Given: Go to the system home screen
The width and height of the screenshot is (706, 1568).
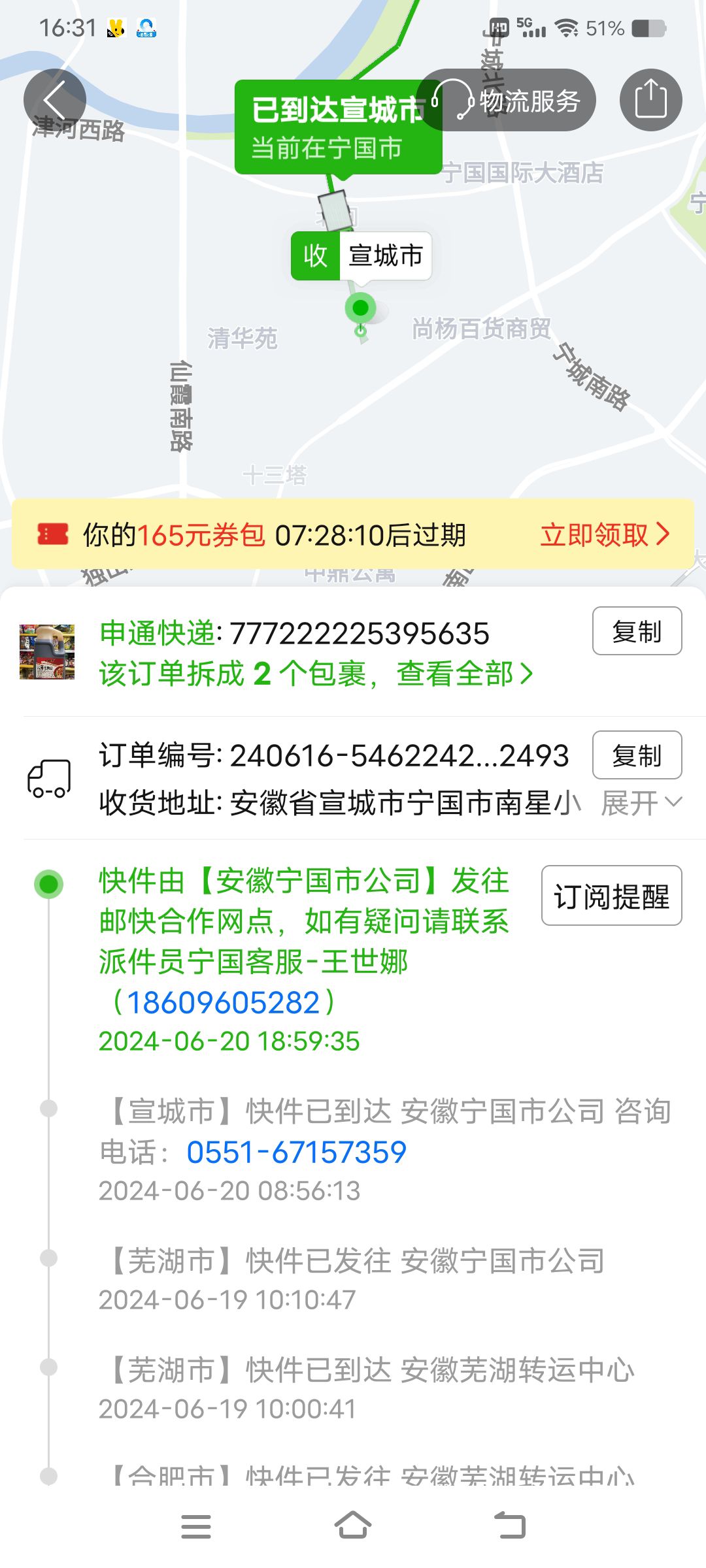Looking at the screenshot, I should coord(353,1526).
